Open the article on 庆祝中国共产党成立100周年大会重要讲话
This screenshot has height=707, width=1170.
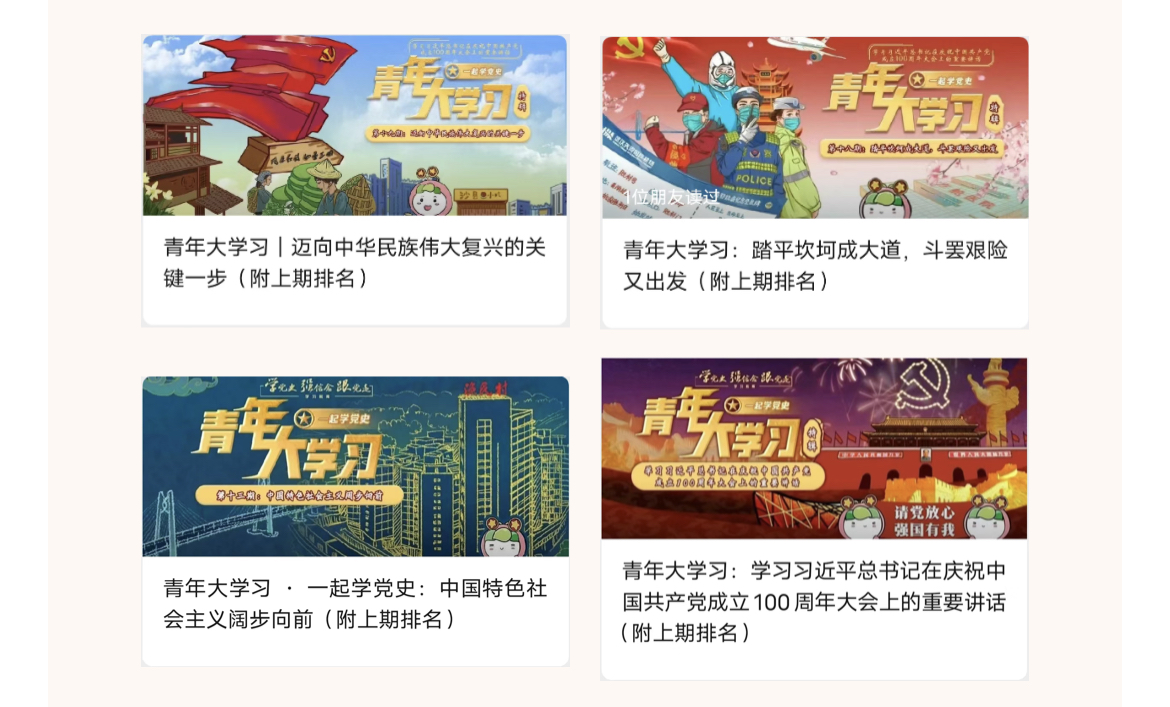click(x=814, y=601)
